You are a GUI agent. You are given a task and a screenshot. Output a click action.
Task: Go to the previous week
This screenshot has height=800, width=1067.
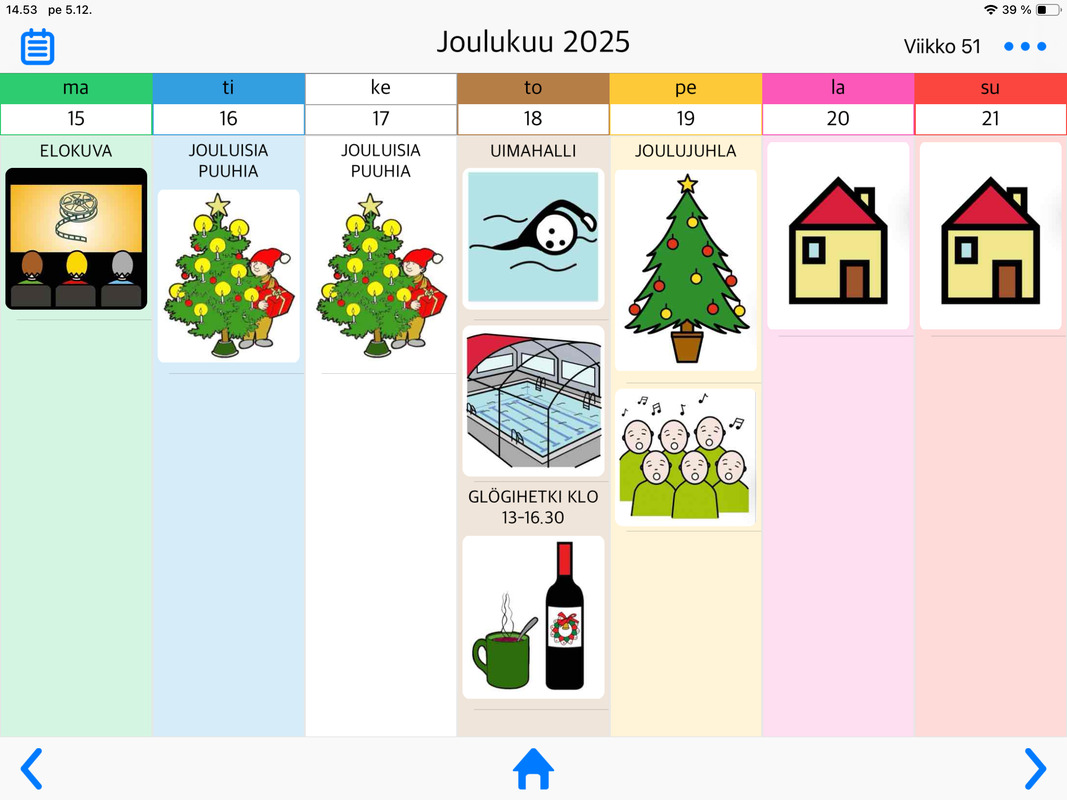[31, 769]
